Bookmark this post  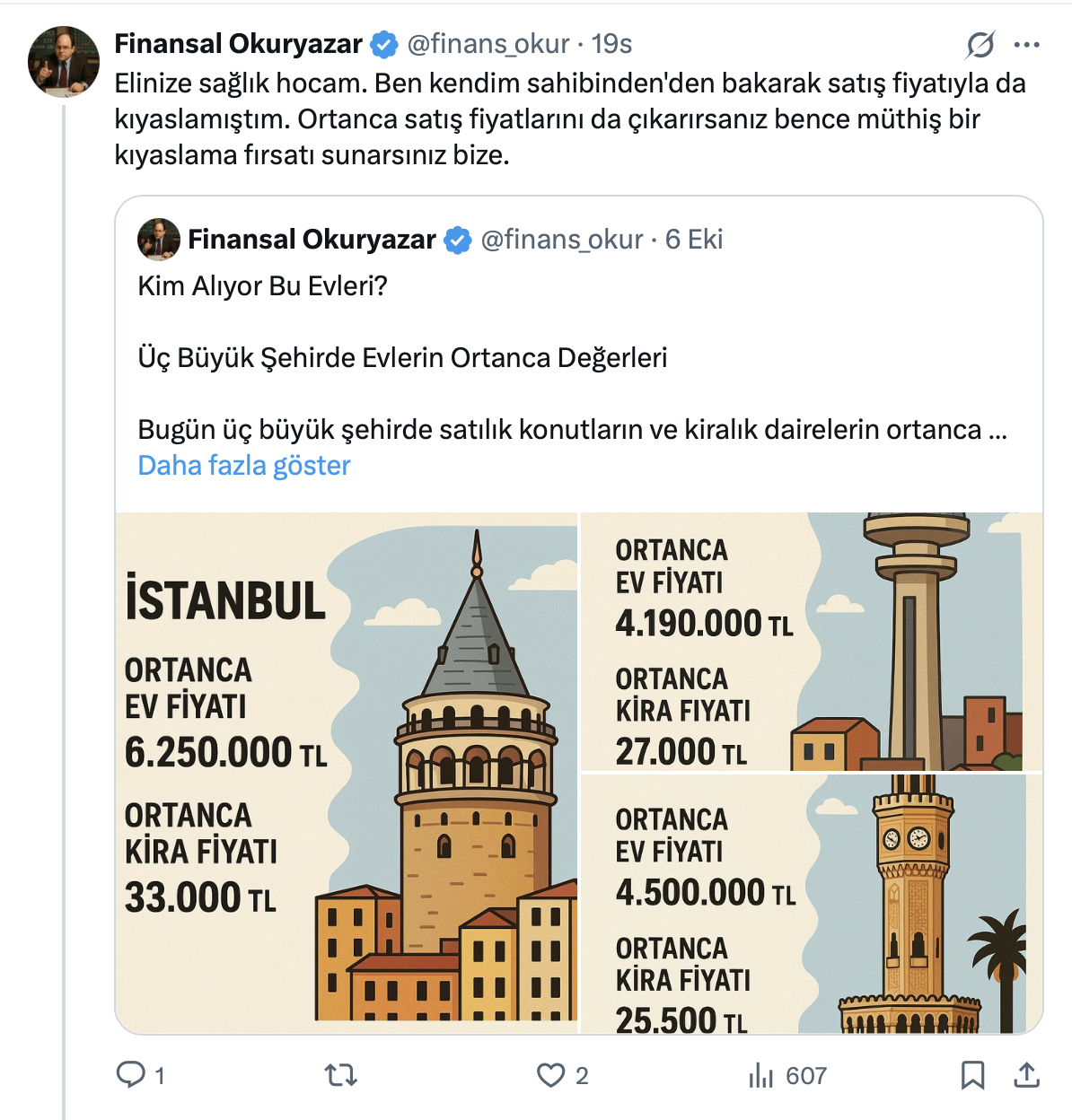pyautogui.click(x=972, y=1074)
